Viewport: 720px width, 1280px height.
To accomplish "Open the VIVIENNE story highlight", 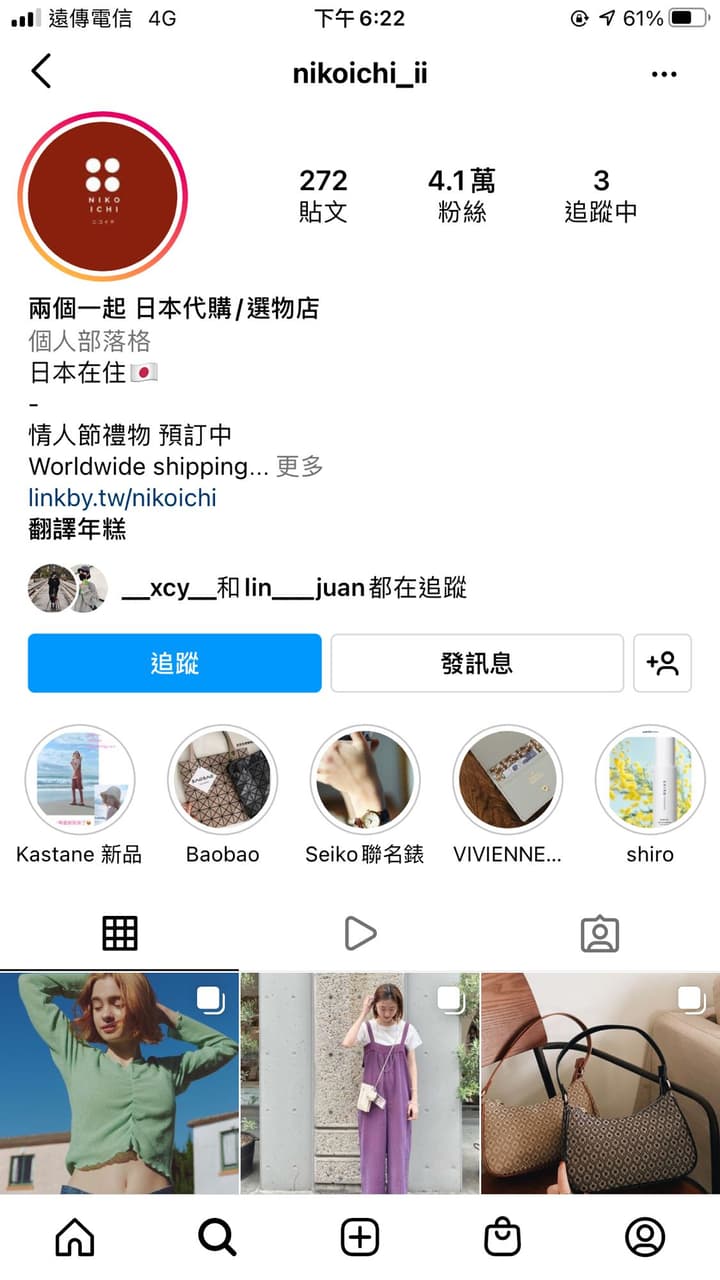I will pyautogui.click(x=508, y=781).
